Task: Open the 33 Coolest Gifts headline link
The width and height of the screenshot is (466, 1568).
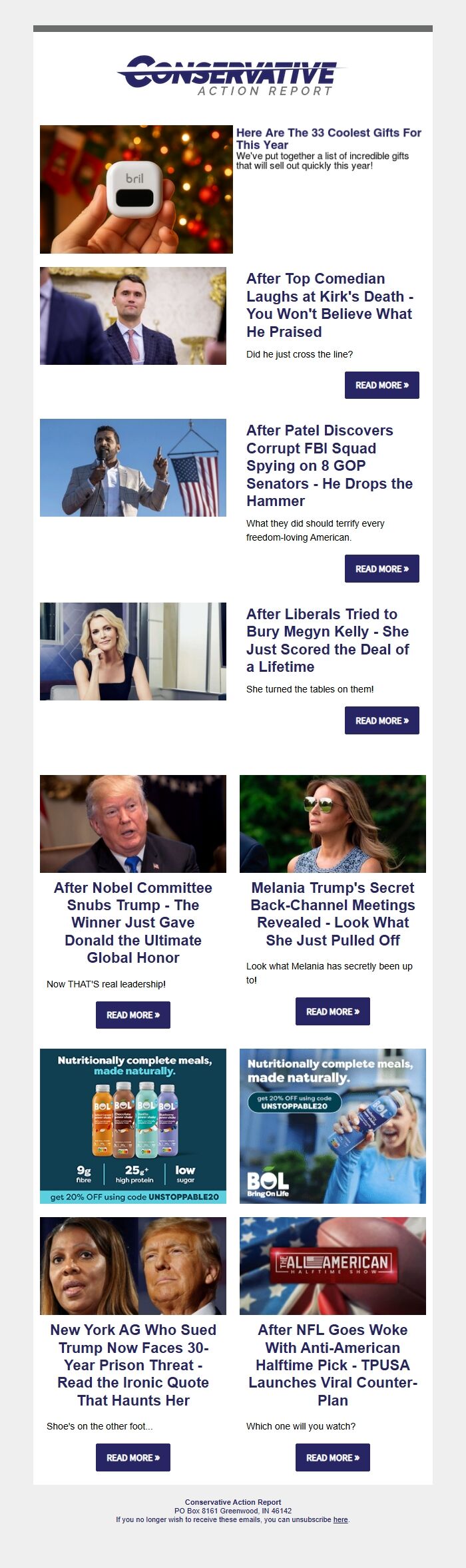Action: pos(328,138)
